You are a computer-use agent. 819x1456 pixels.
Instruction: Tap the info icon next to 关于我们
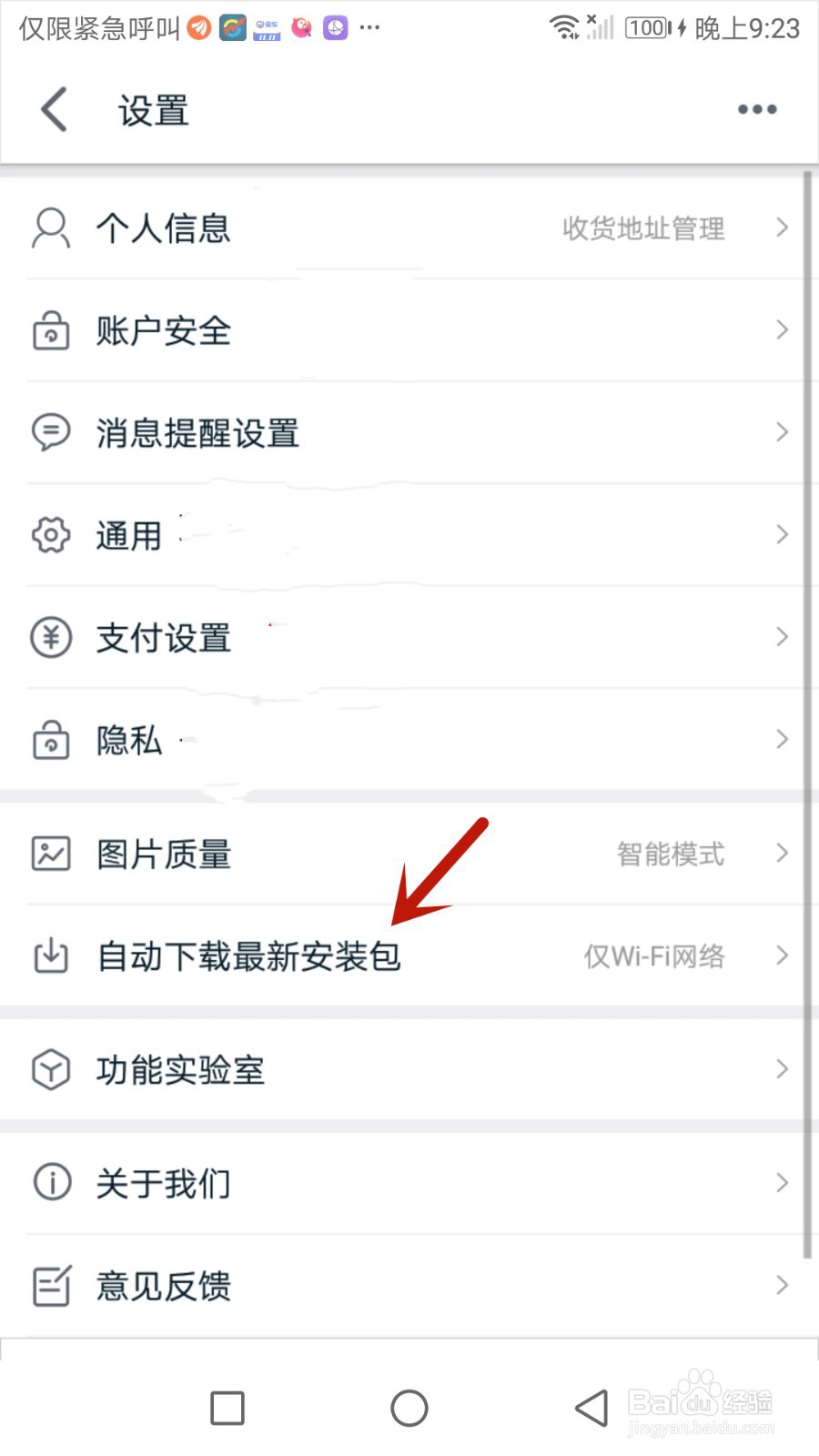click(51, 1183)
